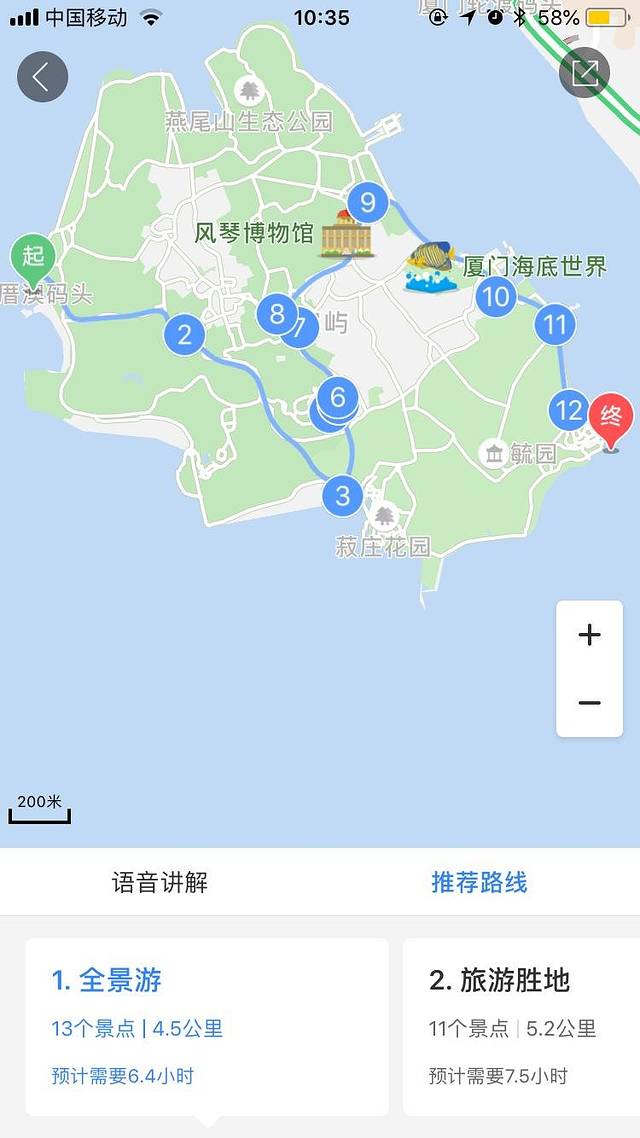640x1138 pixels.
Task: Open the 厦门海底世界 landmark icon
Action: point(431,267)
